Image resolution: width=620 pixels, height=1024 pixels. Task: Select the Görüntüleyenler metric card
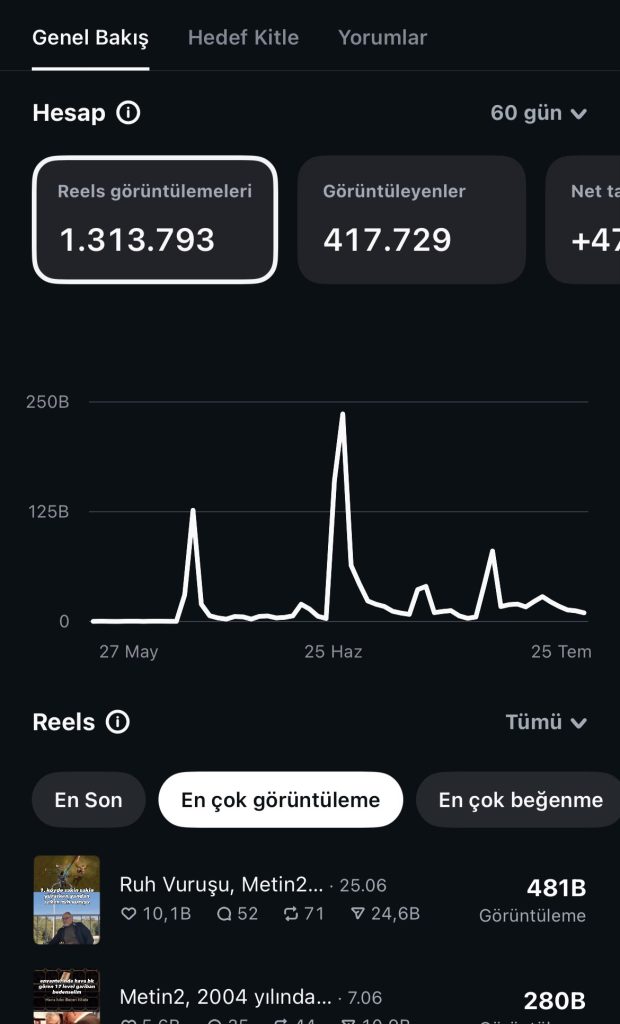coord(412,219)
